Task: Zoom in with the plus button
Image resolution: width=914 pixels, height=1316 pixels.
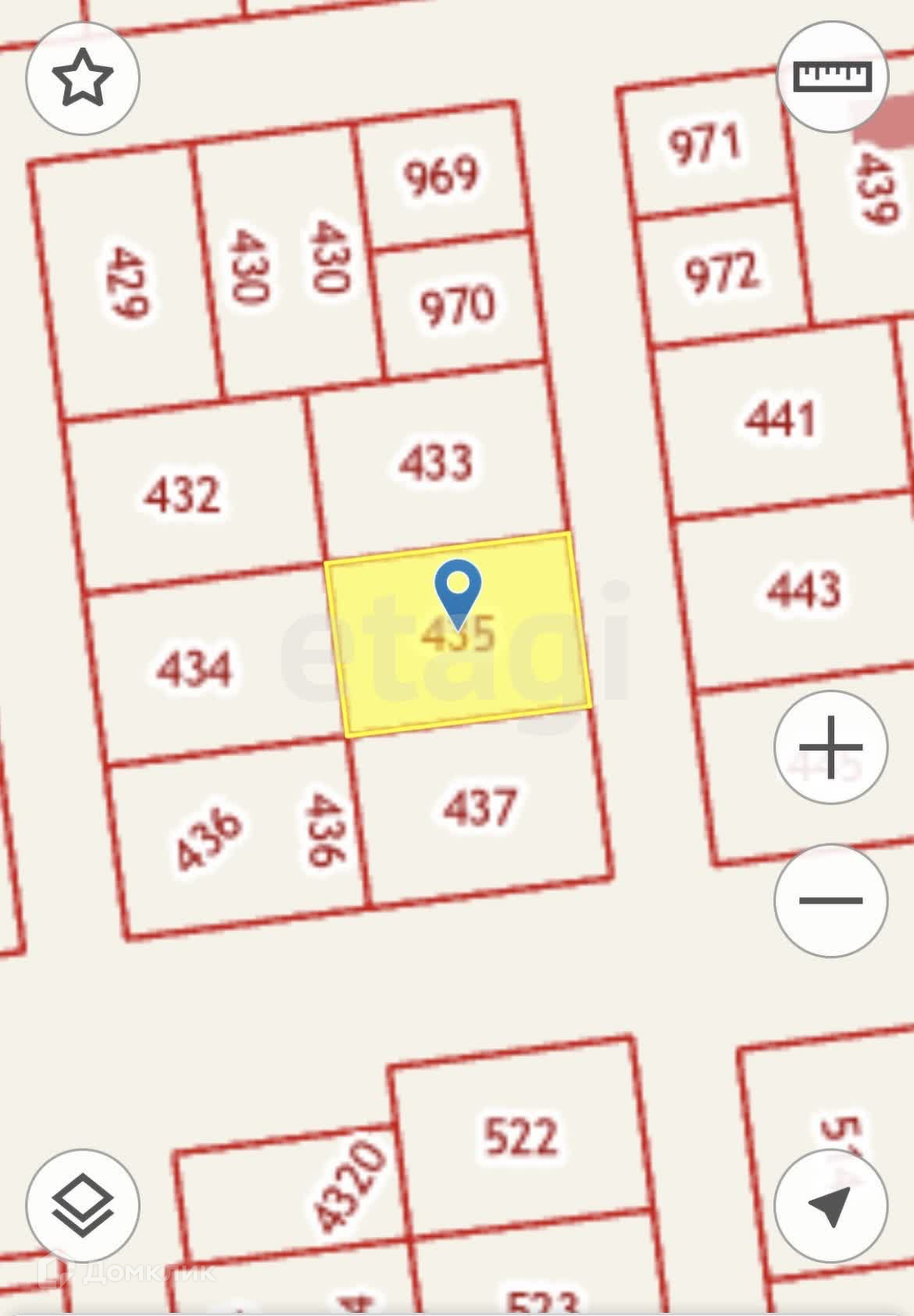Action: tap(830, 747)
